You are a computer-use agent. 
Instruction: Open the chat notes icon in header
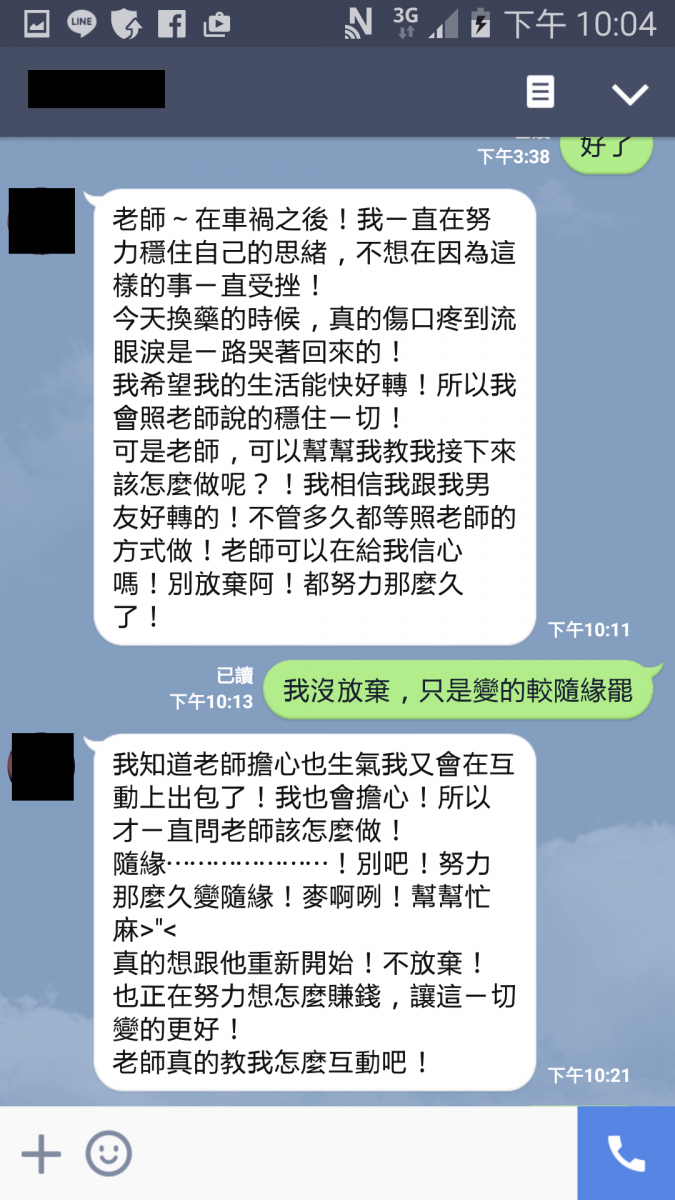pyautogui.click(x=540, y=93)
